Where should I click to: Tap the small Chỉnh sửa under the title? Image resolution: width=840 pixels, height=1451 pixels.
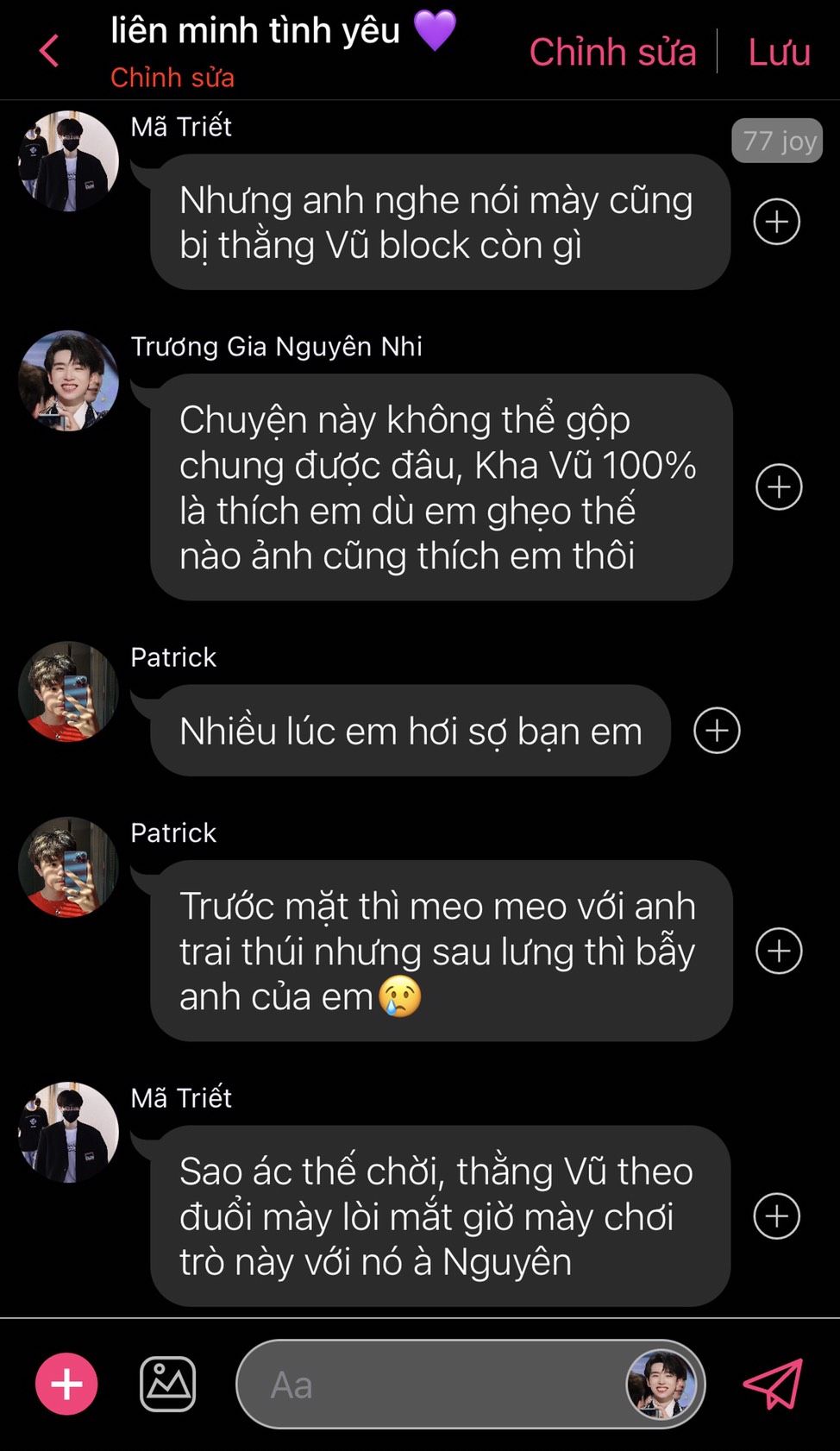pyautogui.click(x=172, y=78)
